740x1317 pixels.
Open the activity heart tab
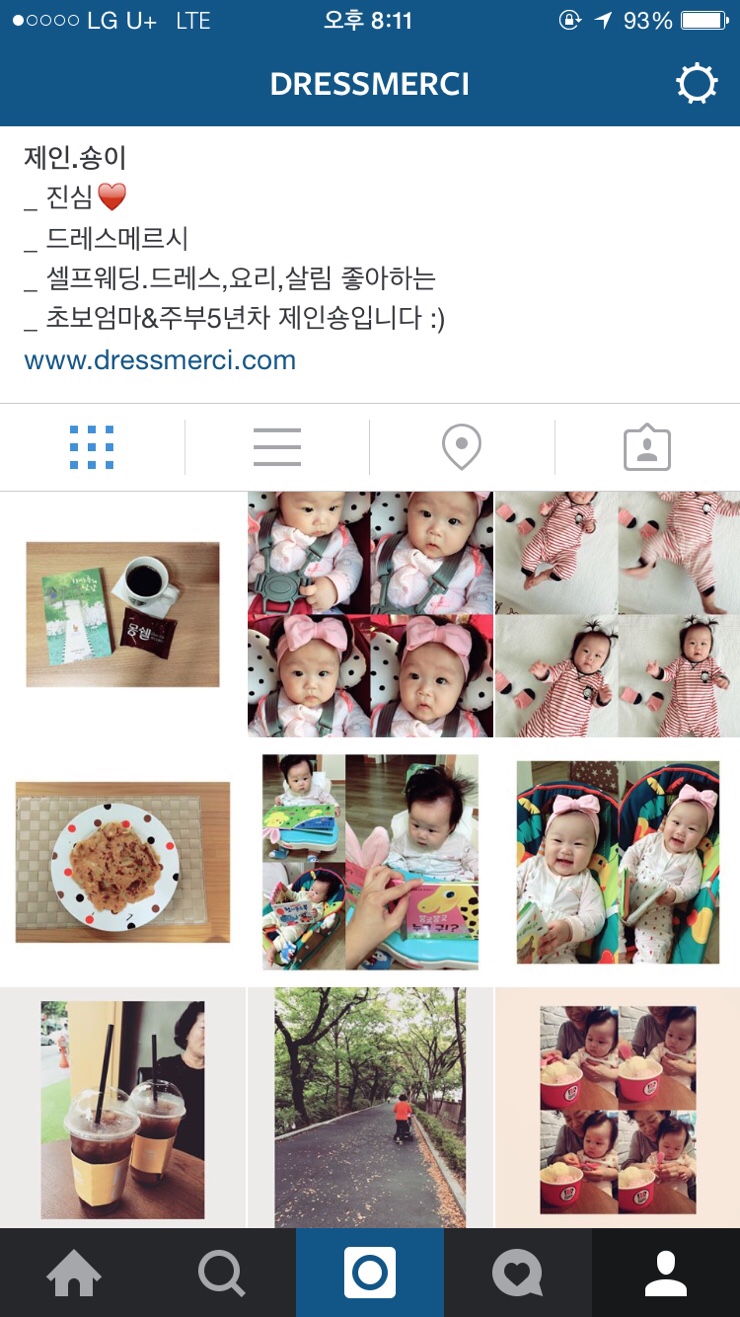pyautogui.click(x=518, y=1273)
